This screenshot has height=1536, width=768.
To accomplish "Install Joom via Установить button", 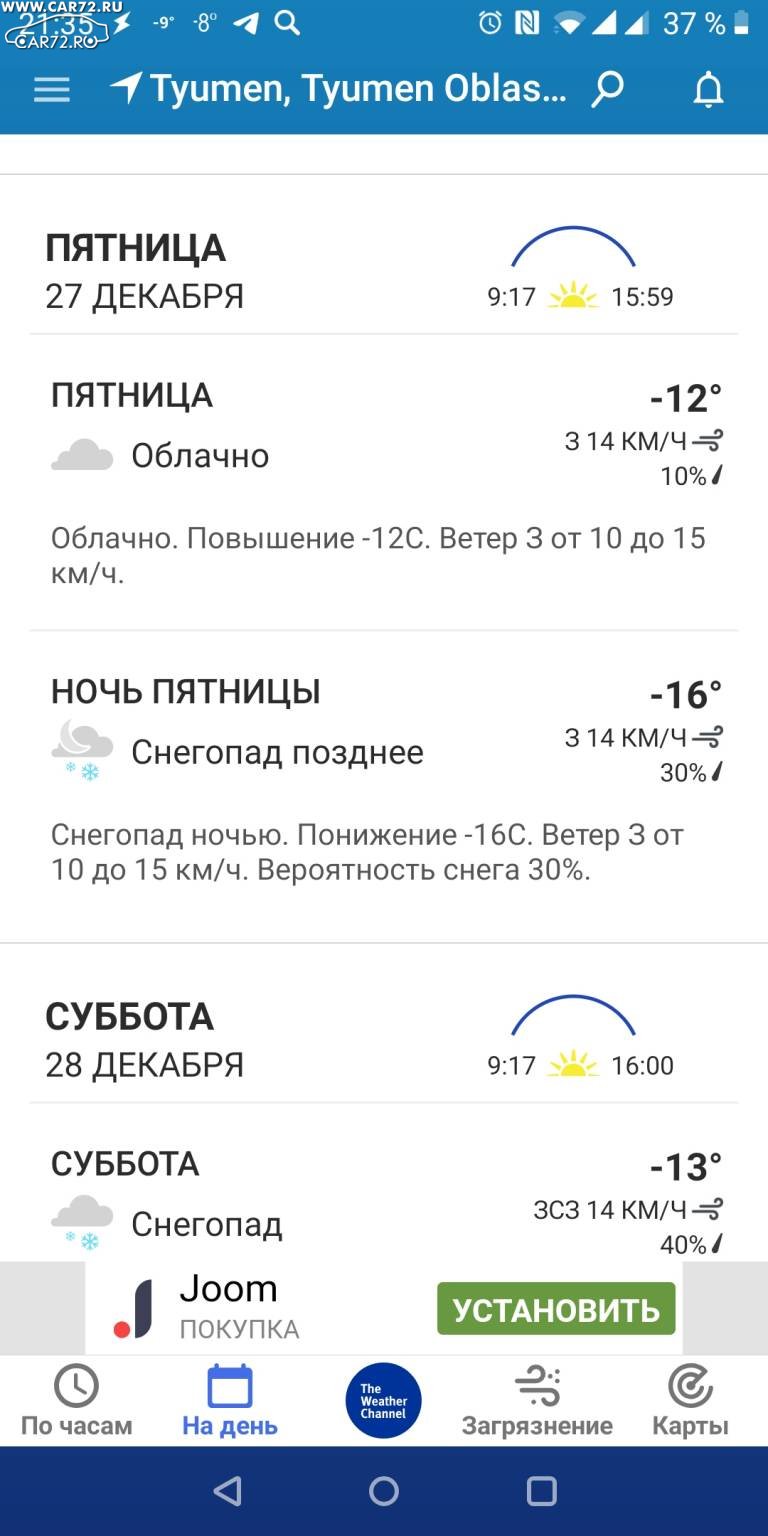I will pos(556,1309).
